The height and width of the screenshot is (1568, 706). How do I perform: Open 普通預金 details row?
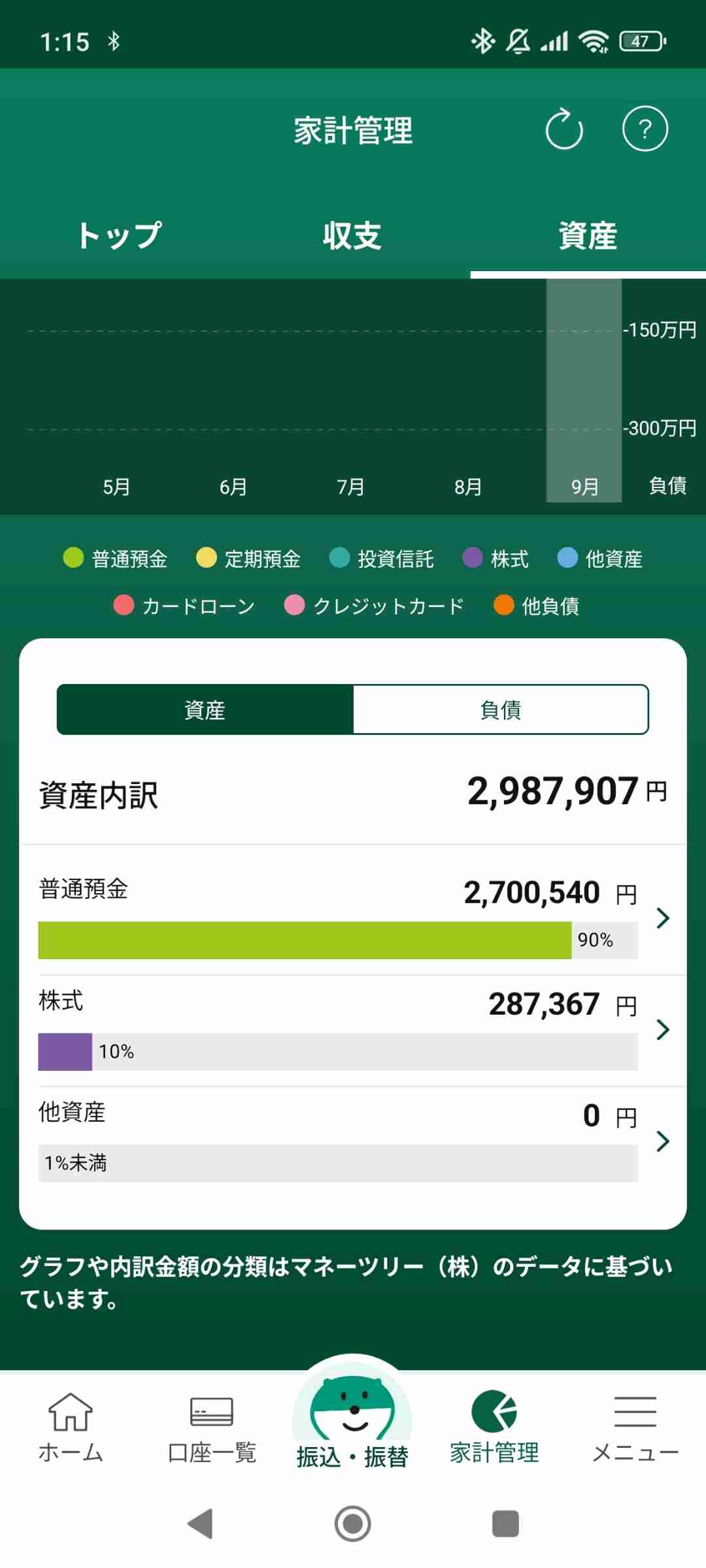(x=353, y=915)
